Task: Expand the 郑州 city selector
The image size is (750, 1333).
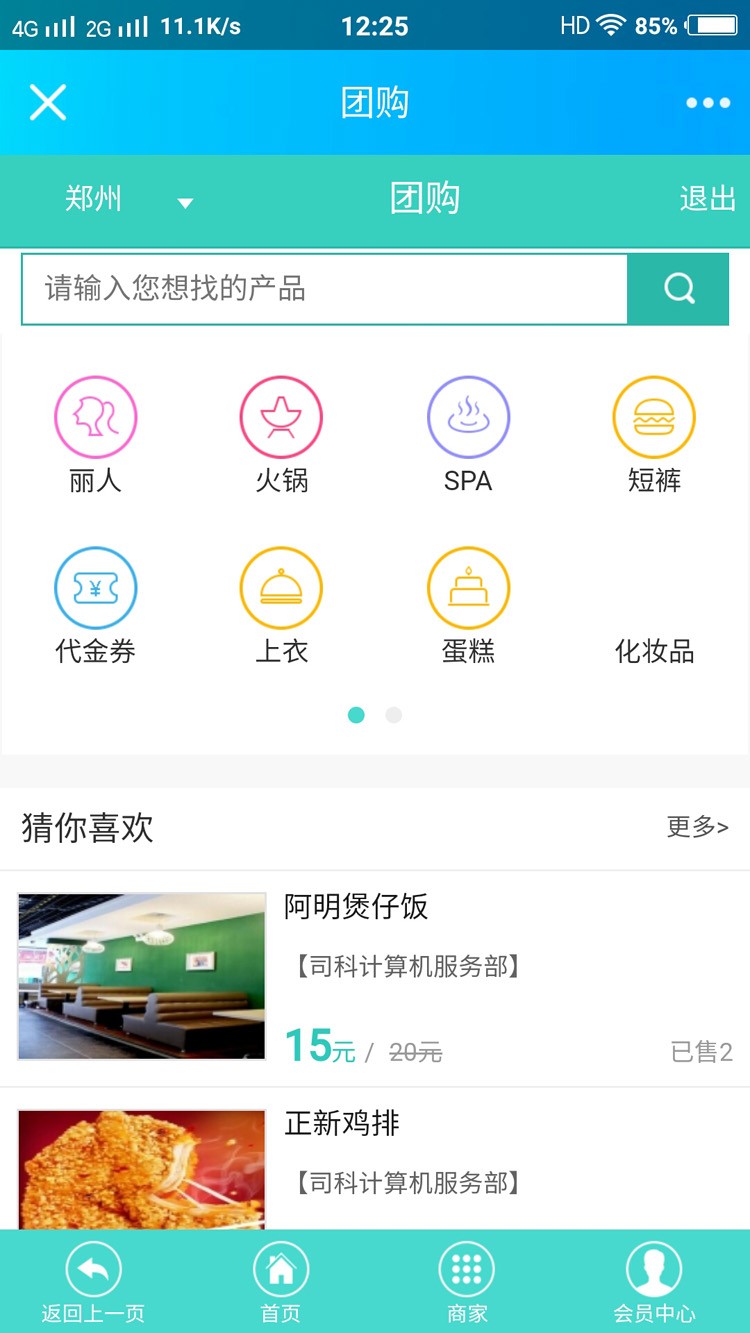Action: point(120,199)
